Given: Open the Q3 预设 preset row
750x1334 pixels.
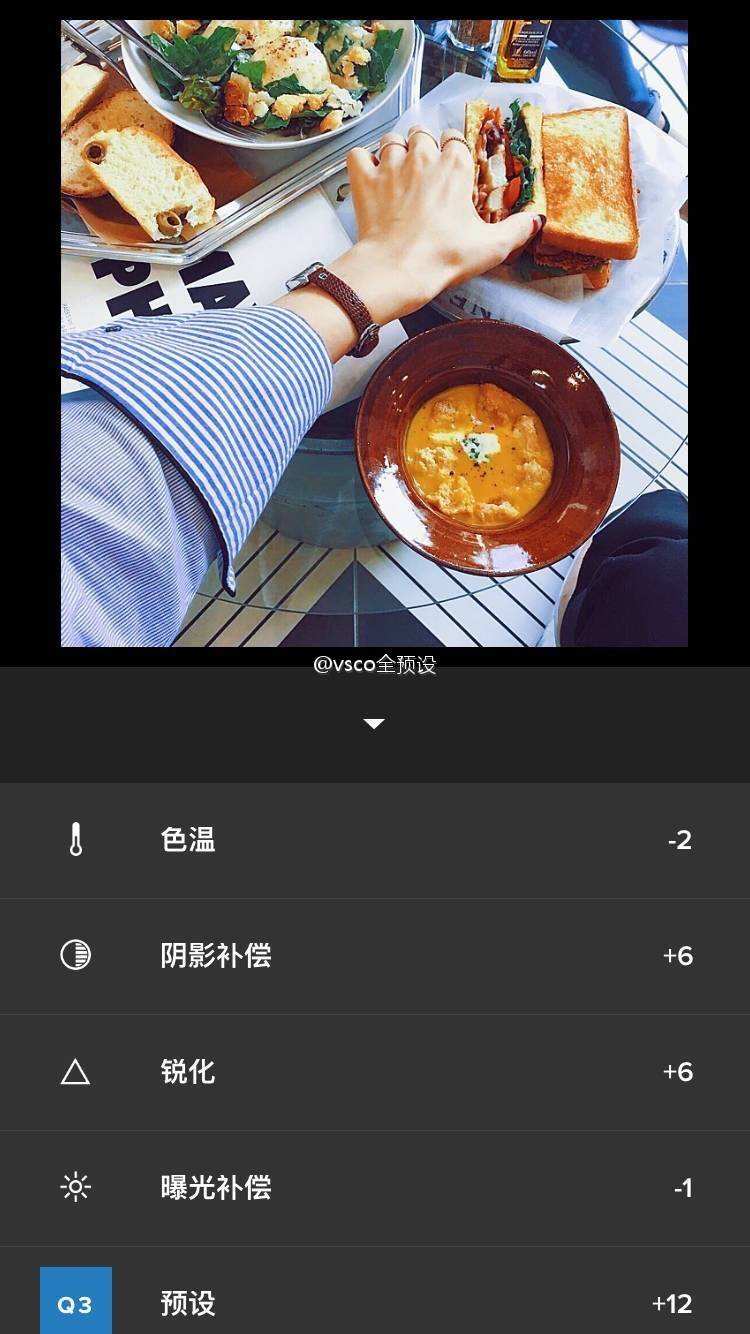Looking at the screenshot, I should coord(375,1291).
